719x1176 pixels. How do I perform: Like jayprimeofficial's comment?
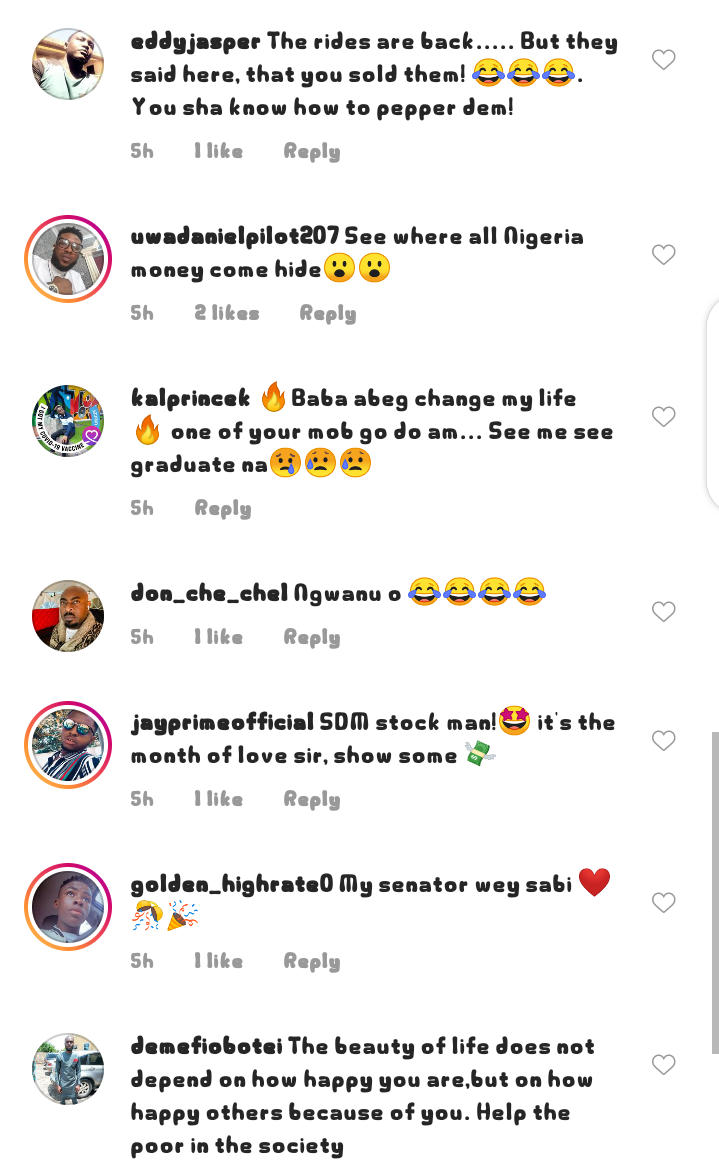point(663,741)
